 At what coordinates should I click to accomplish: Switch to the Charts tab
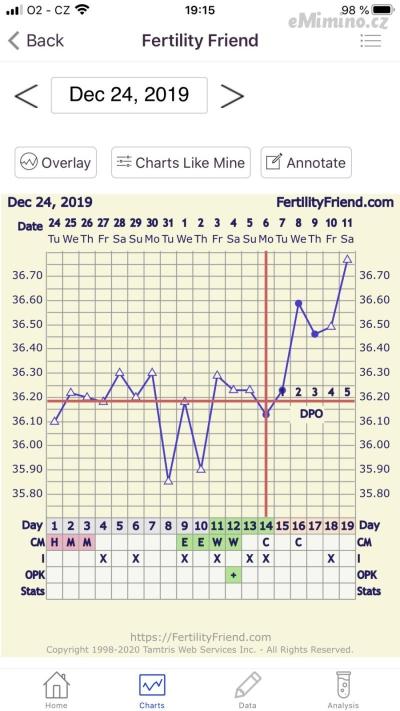tap(152, 690)
